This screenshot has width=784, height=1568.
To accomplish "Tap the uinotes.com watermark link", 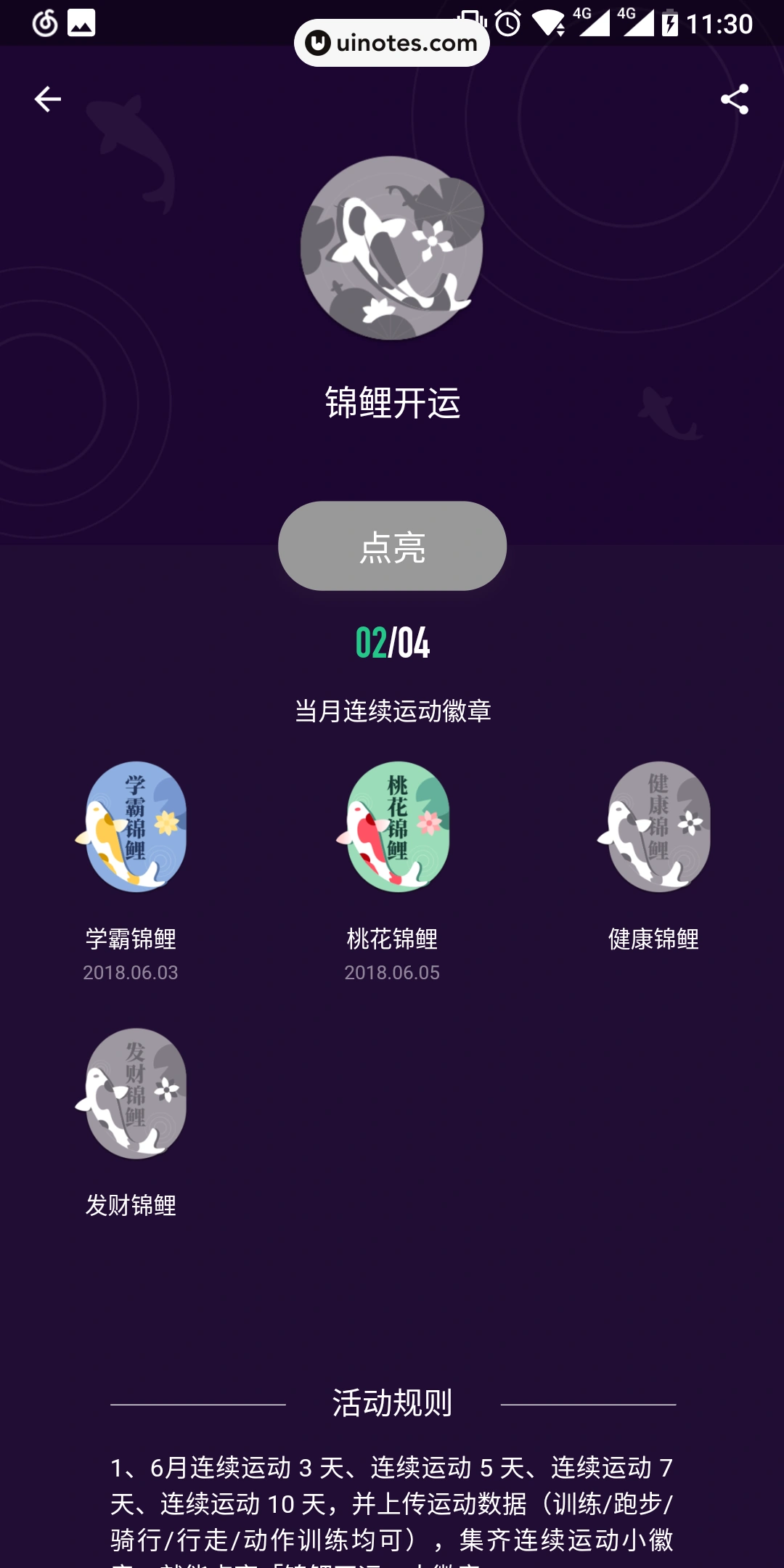I will click(x=391, y=41).
